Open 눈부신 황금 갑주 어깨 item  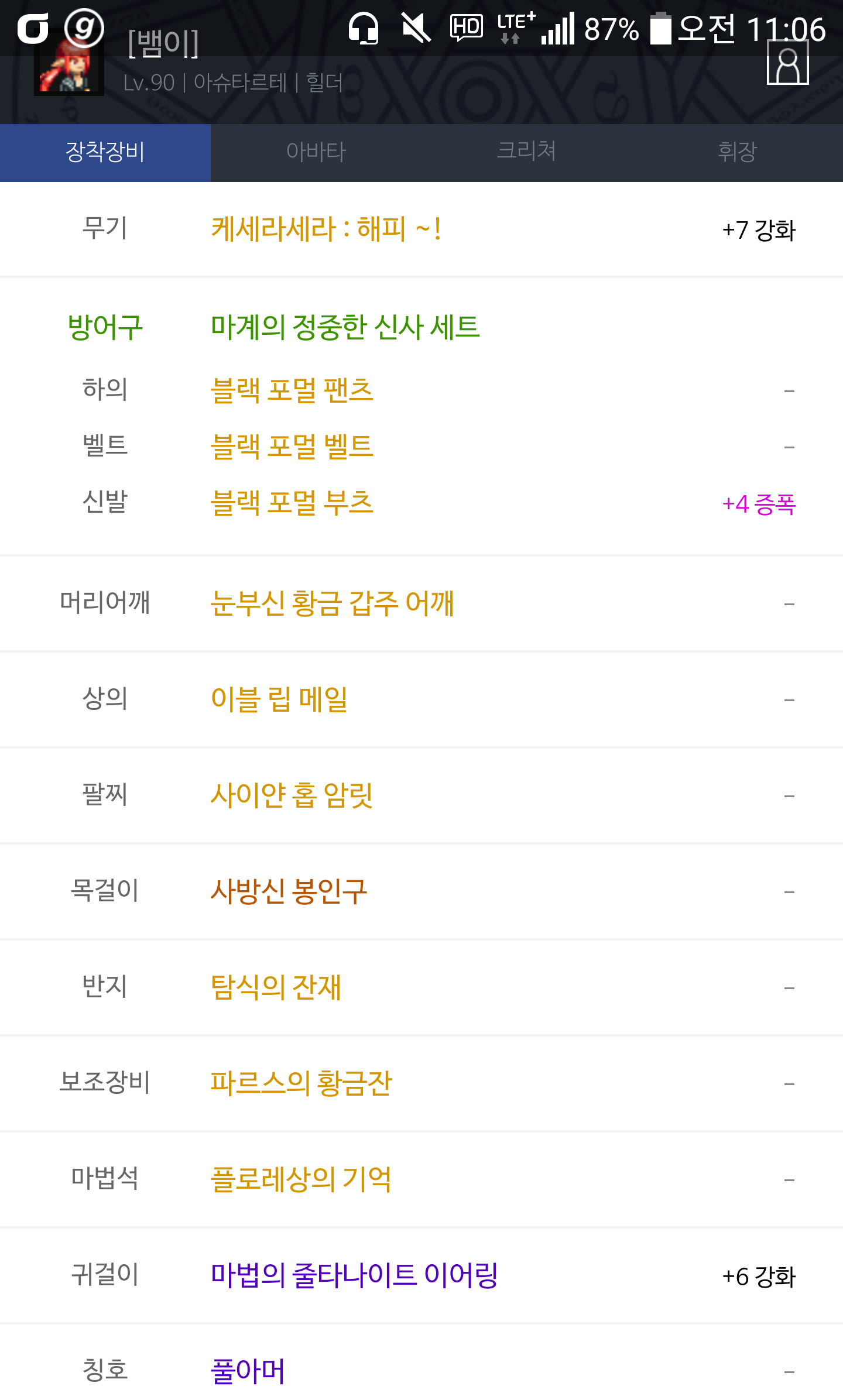332,603
